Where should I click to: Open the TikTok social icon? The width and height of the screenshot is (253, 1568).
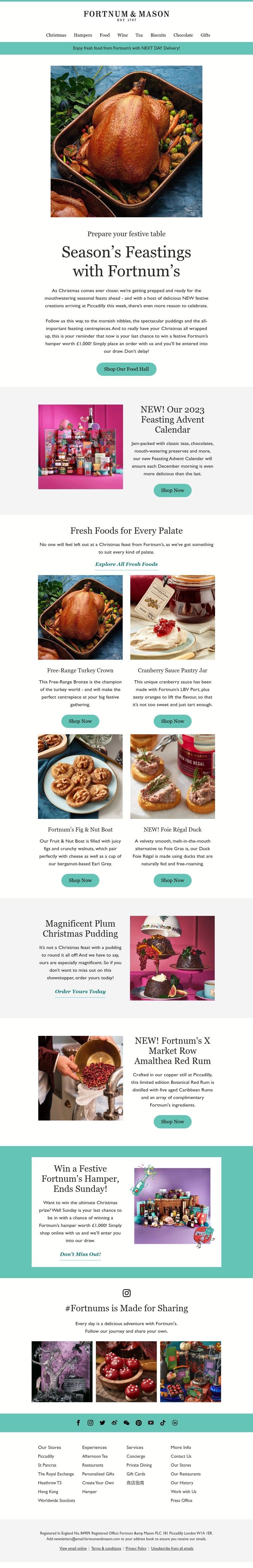[x=163, y=1422]
